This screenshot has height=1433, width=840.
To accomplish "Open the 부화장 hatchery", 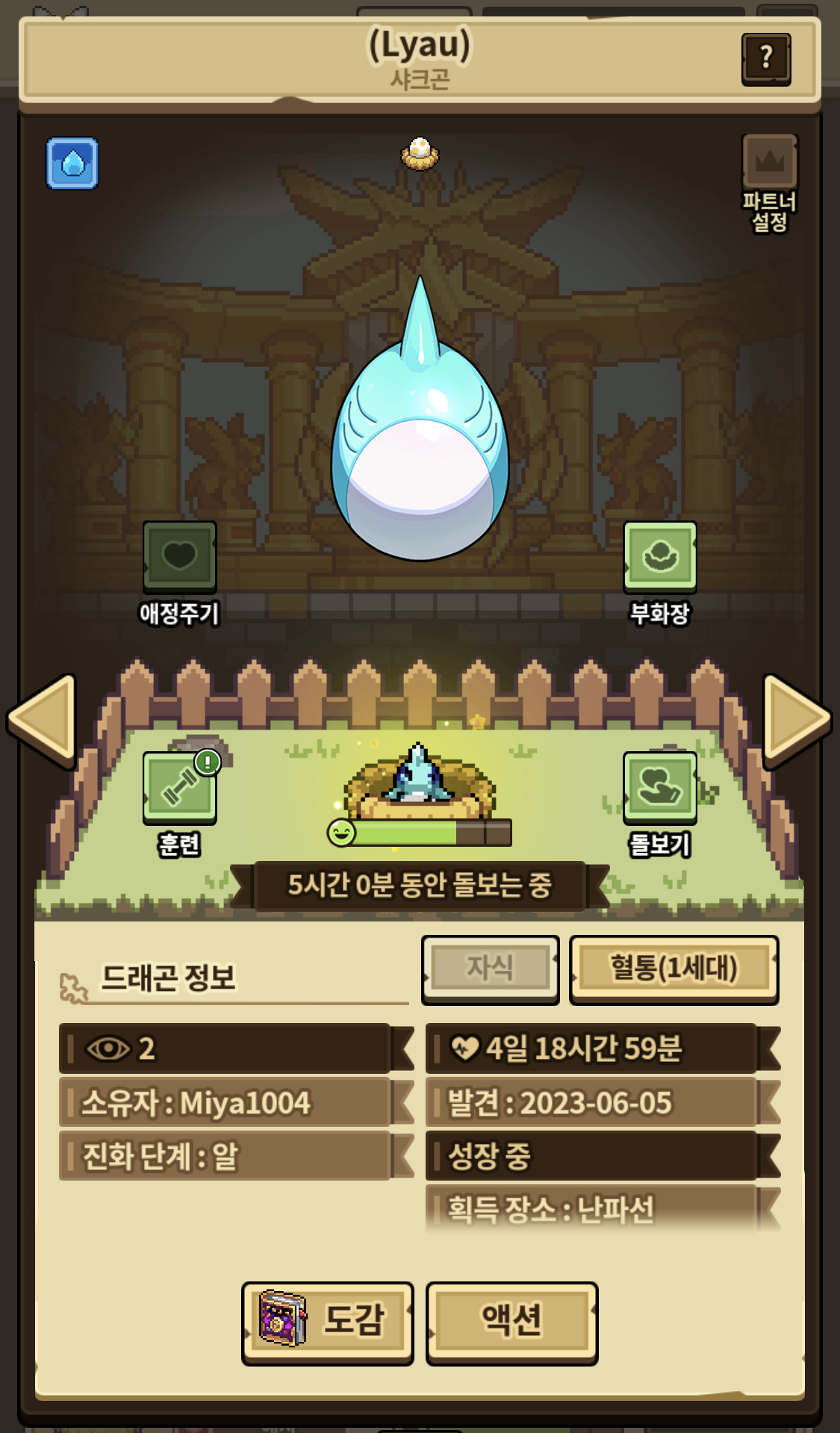I will [x=660, y=556].
